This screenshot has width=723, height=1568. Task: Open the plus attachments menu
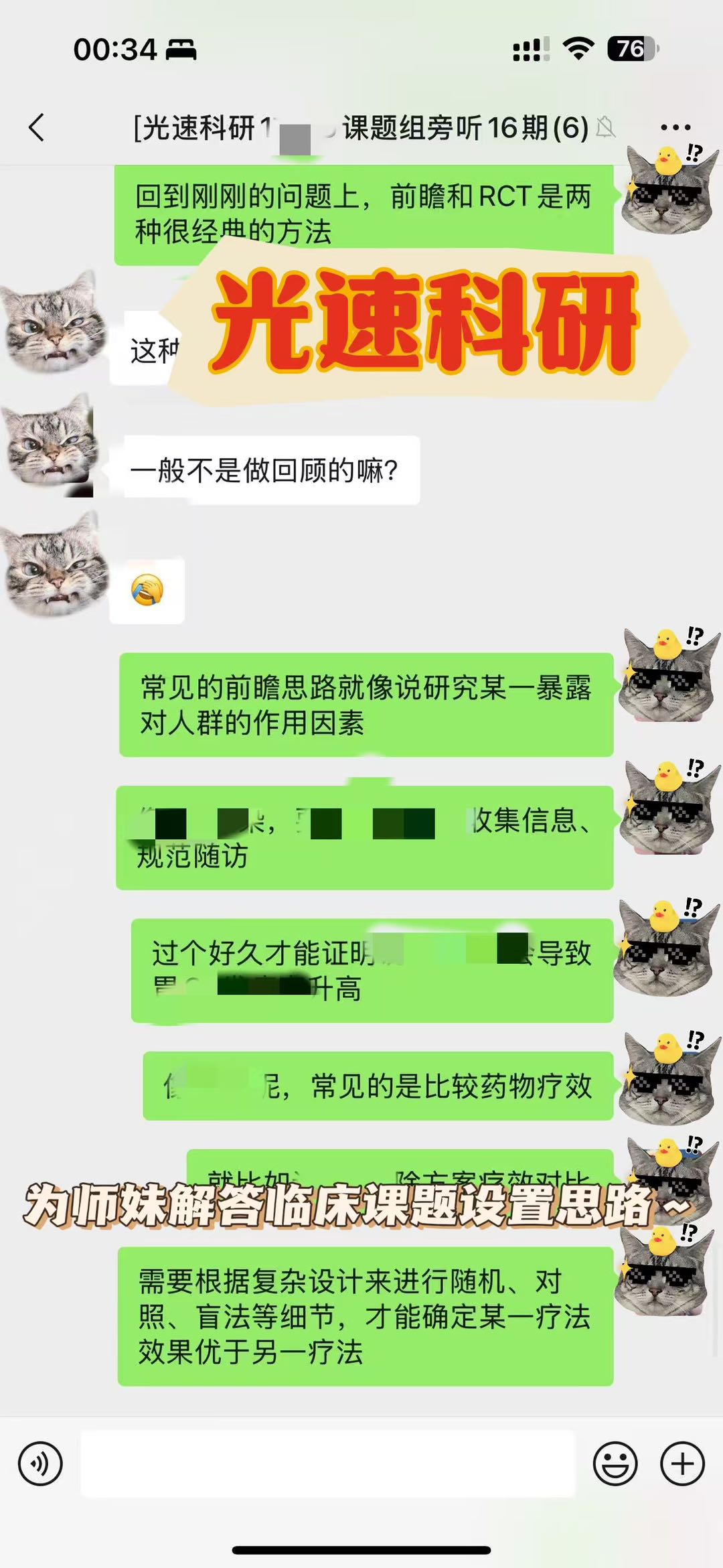pyautogui.click(x=682, y=1464)
